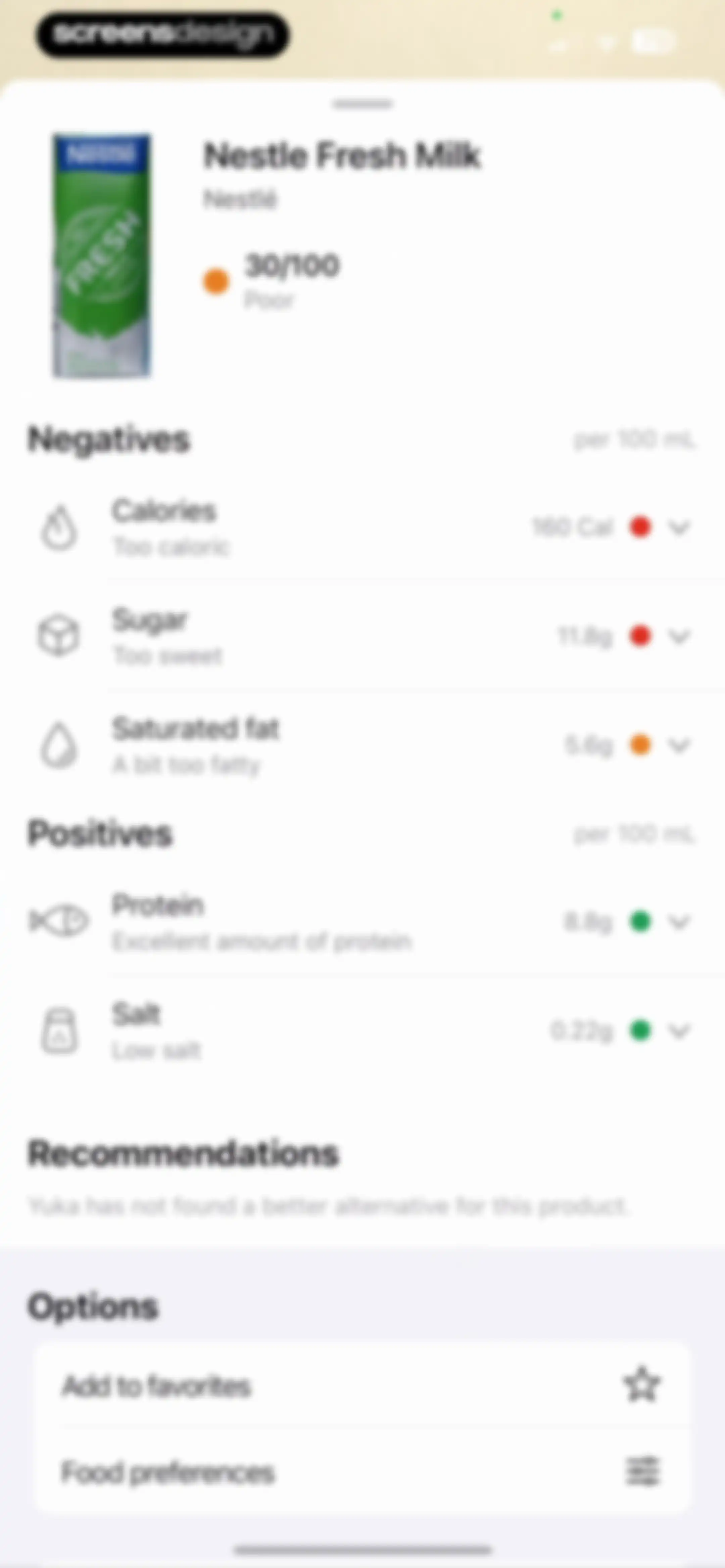725x1568 pixels.
Task: Tap the sheet's grab handle
Action: pos(362,104)
